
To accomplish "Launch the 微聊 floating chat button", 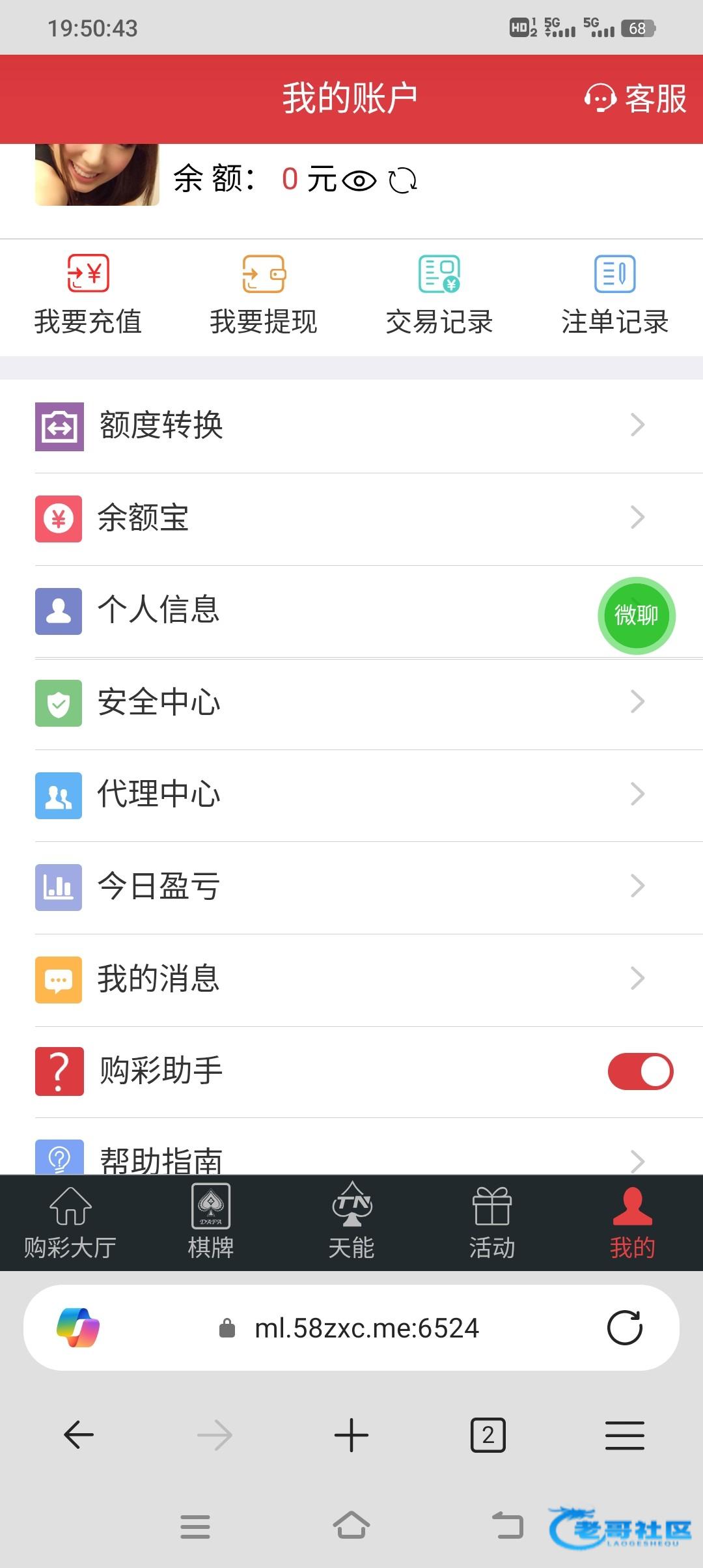I will click(637, 615).
